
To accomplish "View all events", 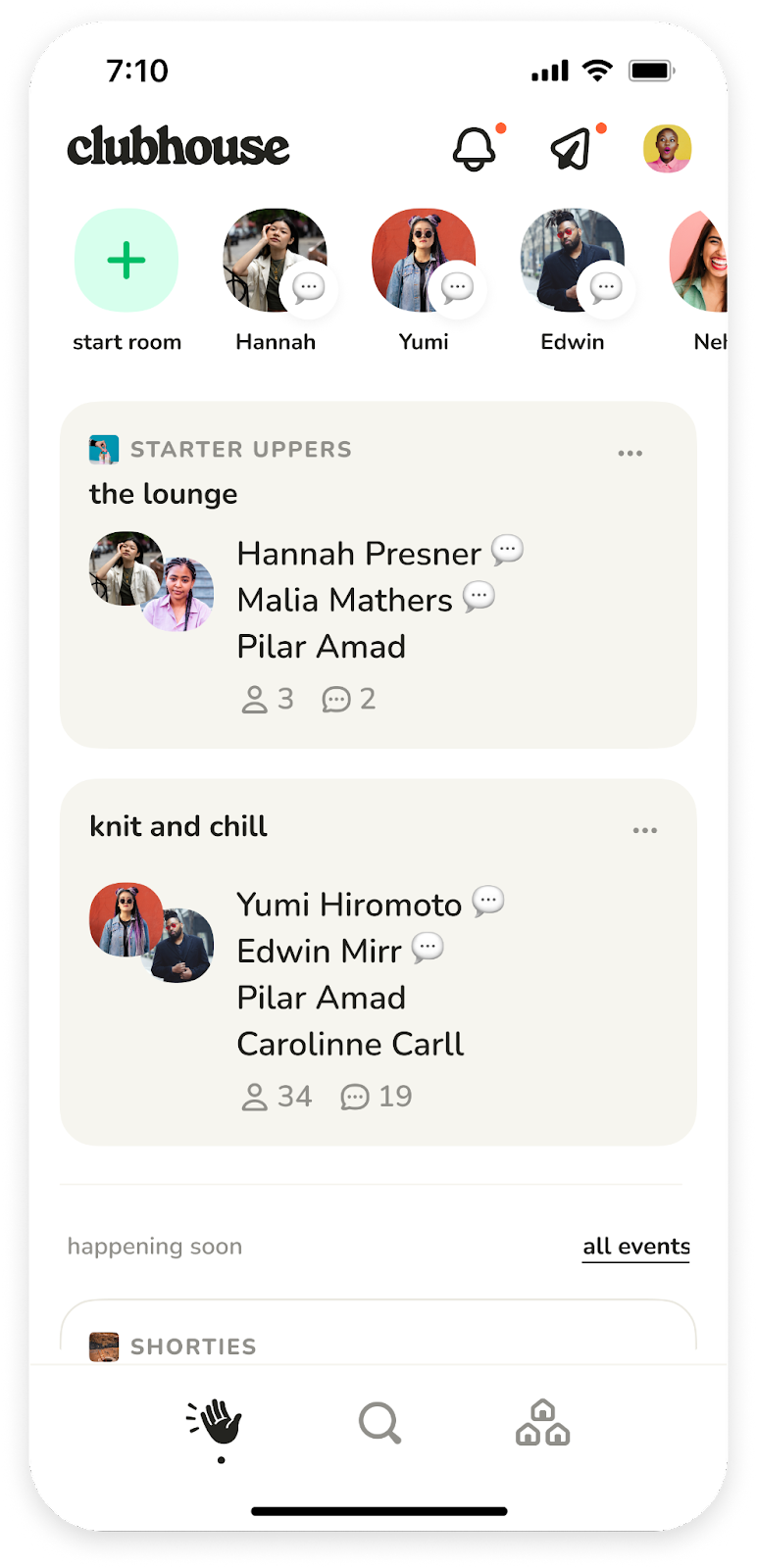I will (x=636, y=1247).
